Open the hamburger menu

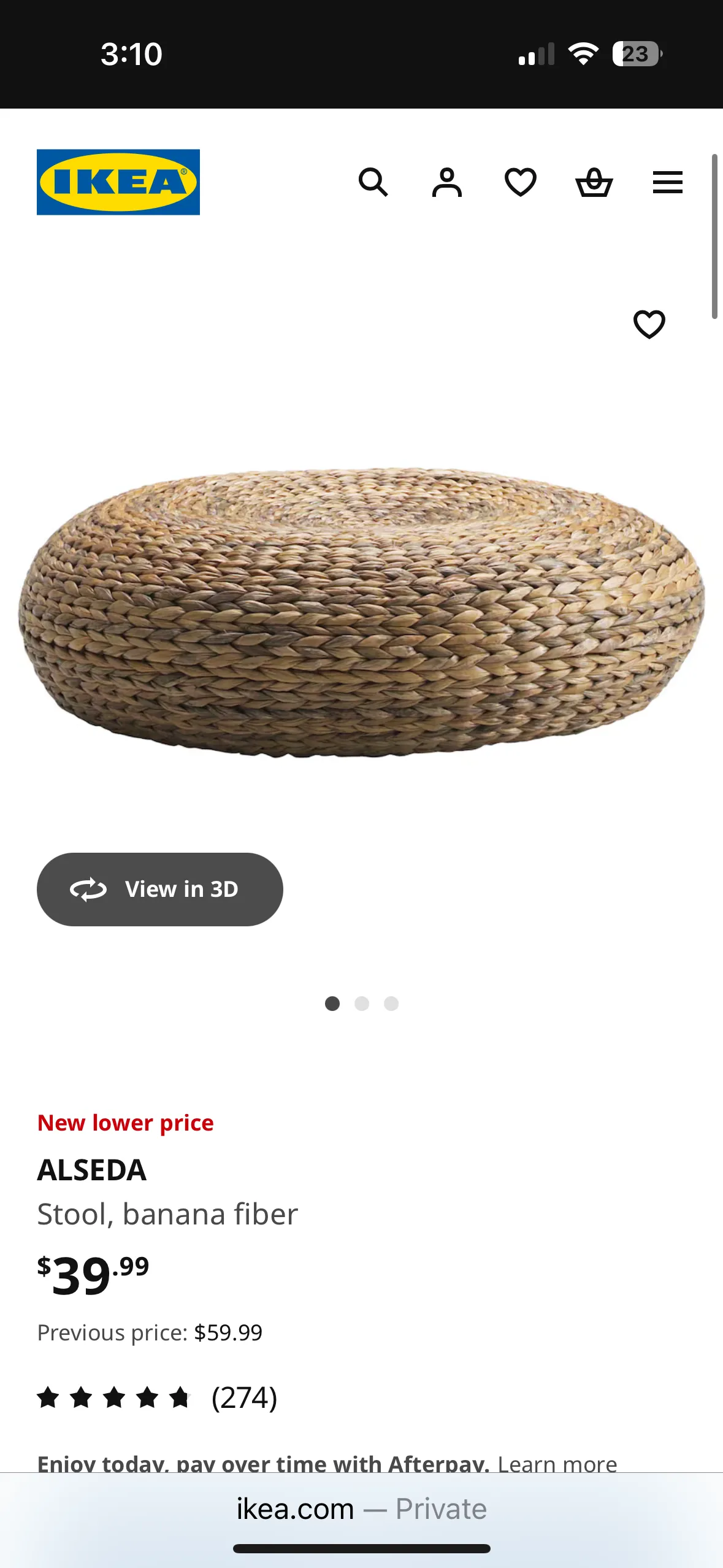tap(667, 182)
